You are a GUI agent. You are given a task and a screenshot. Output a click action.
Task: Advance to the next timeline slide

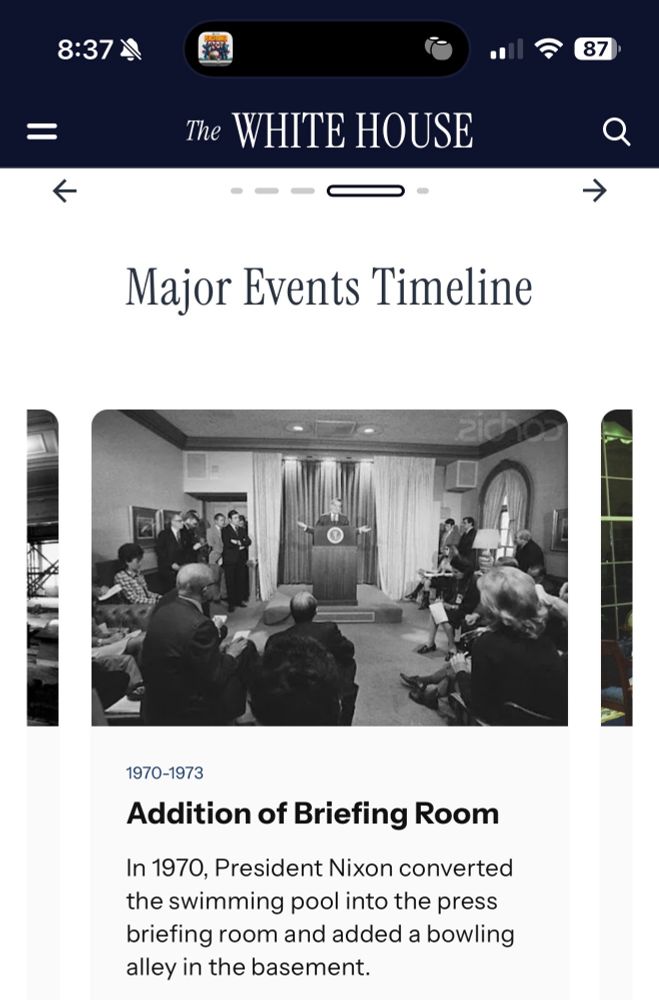pos(595,190)
